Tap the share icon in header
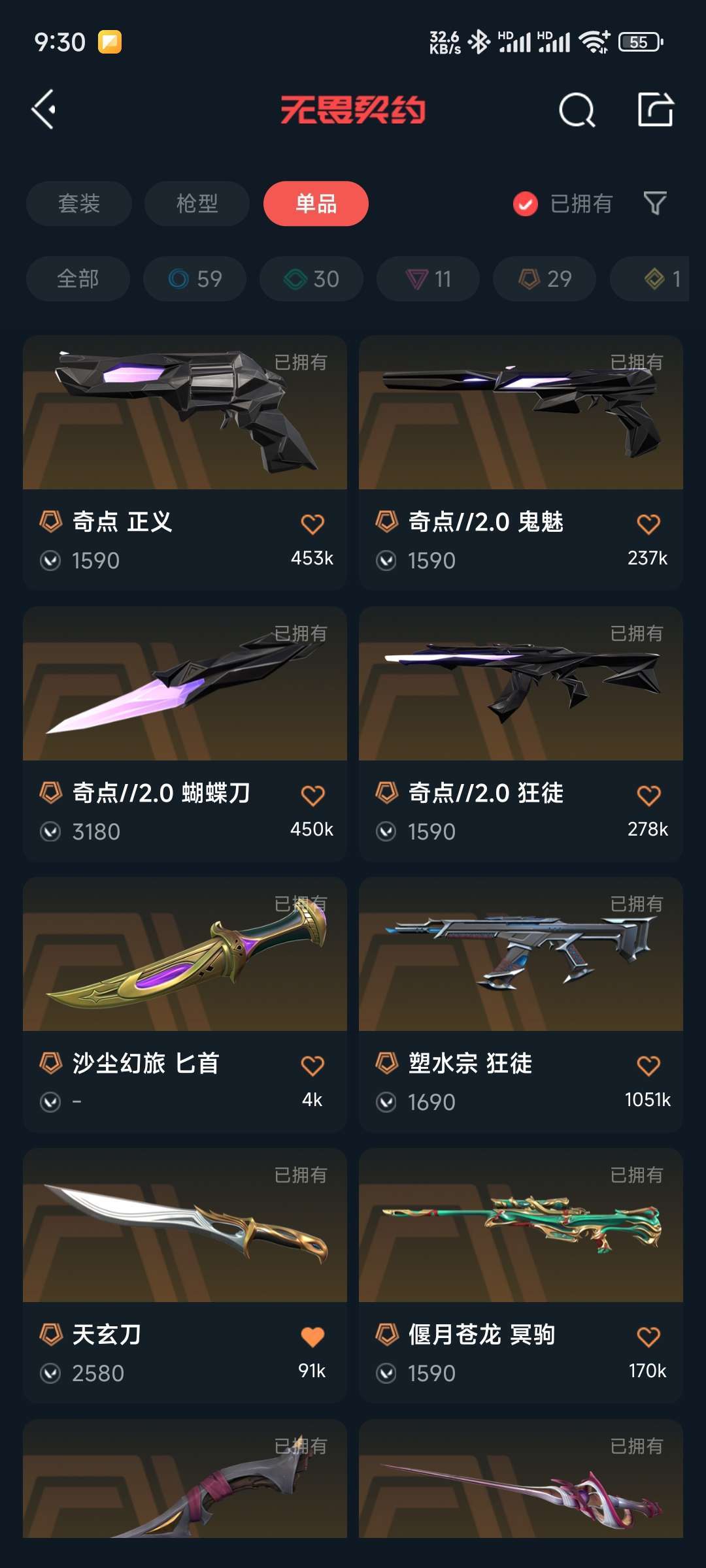 coord(656,109)
